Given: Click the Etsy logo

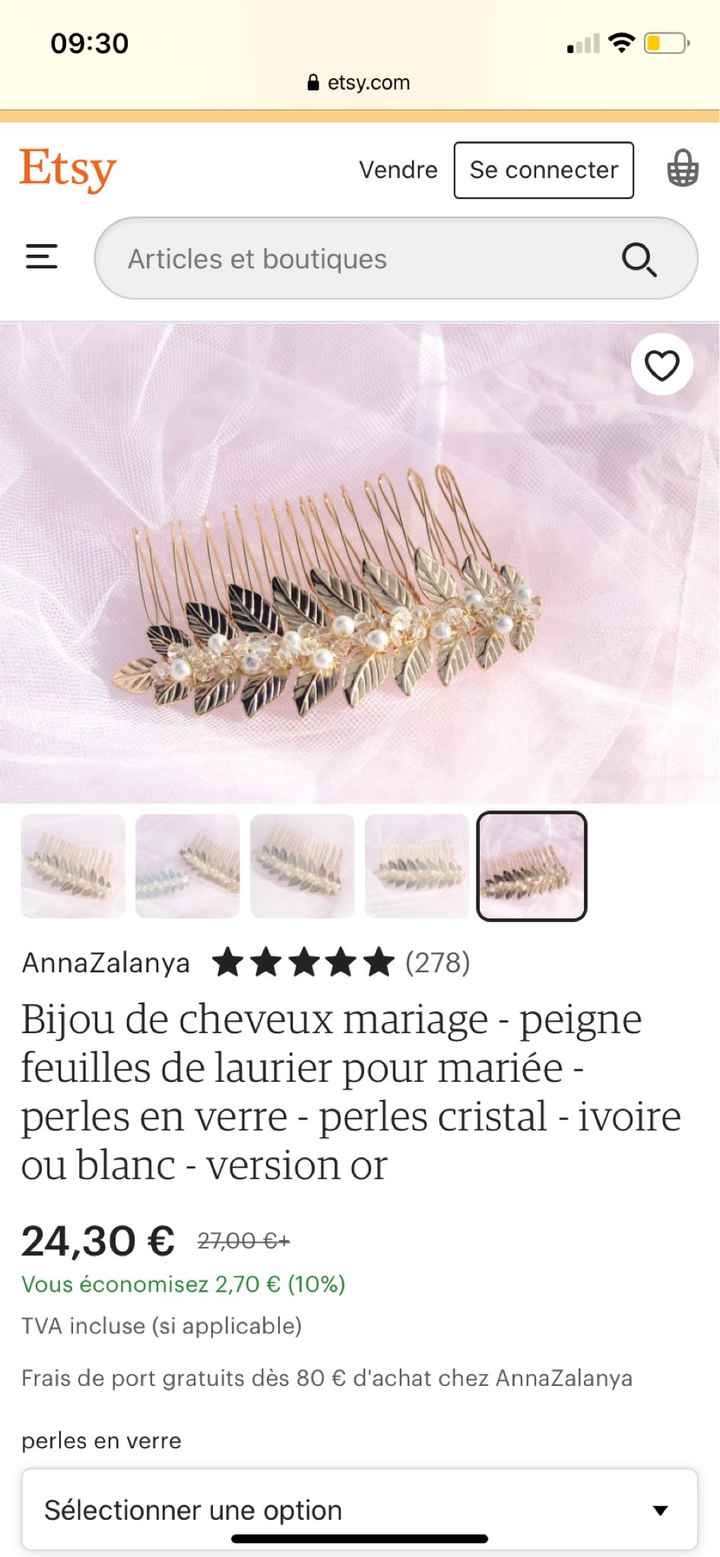Looking at the screenshot, I should click(67, 170).
